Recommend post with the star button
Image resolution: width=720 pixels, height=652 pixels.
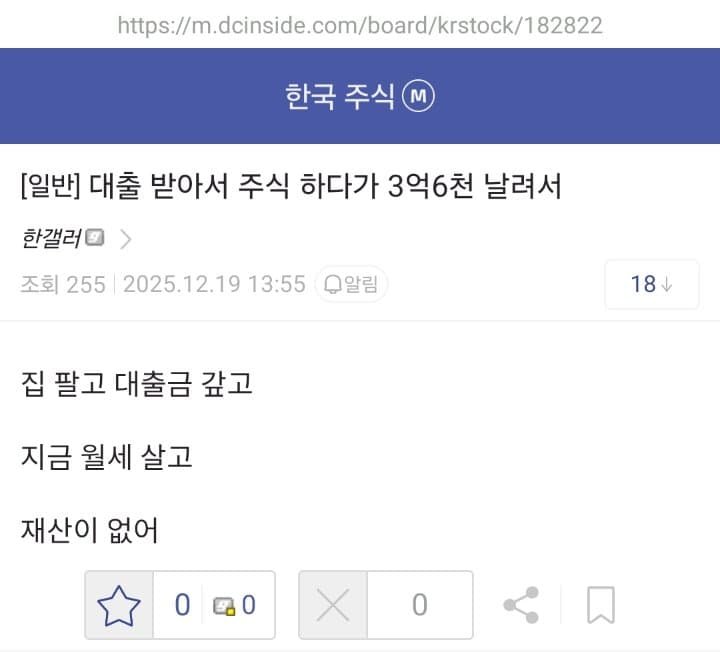[119, 605]
